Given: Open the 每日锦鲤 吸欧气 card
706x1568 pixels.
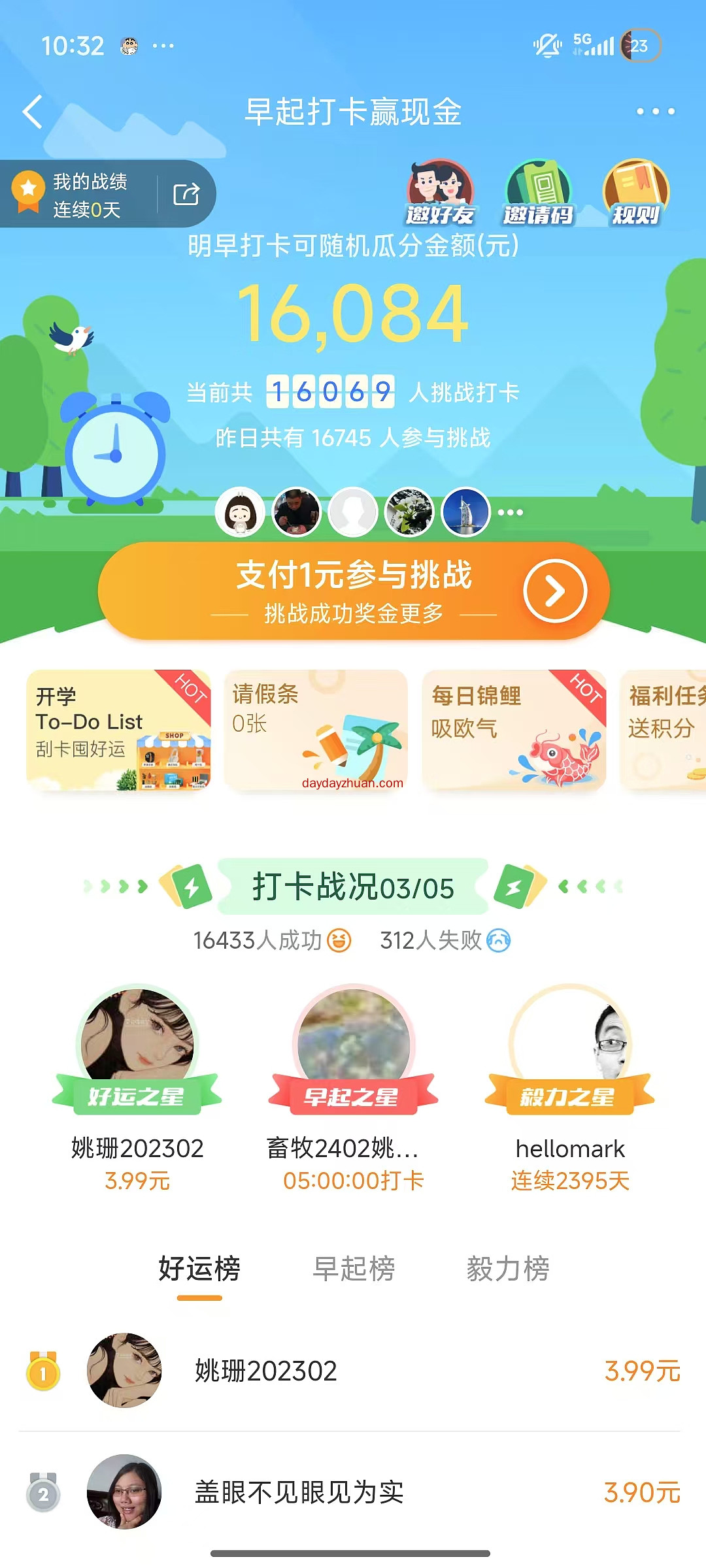Looking at the screenshot, I should [x=514, y=730].
